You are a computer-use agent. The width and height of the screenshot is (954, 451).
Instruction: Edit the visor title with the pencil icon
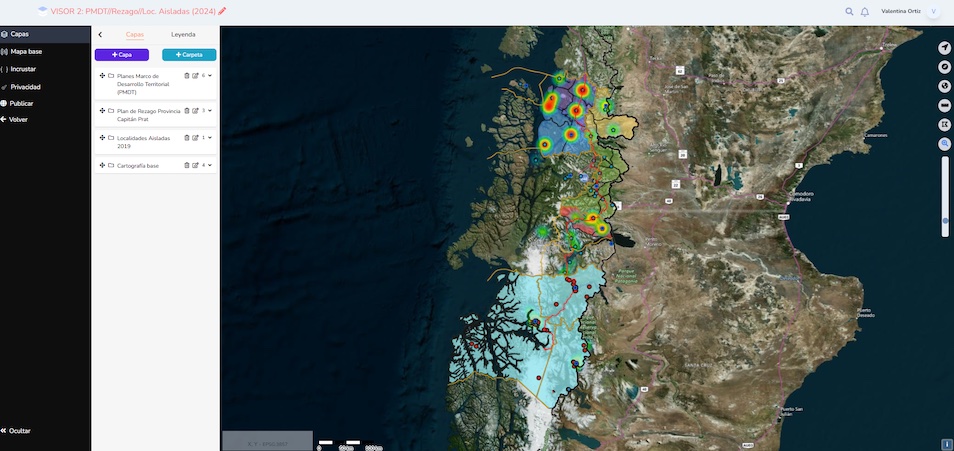click(x=222, y=11)
